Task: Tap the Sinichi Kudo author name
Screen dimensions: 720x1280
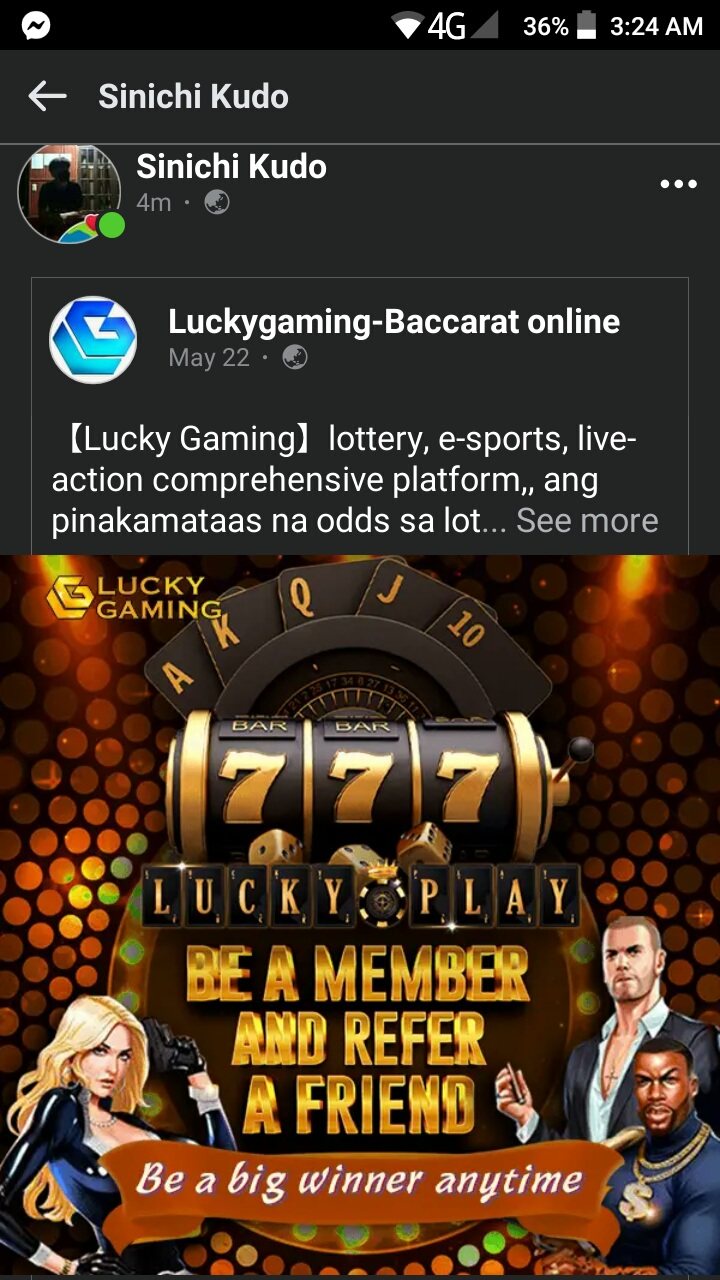Action: point(231,166)
